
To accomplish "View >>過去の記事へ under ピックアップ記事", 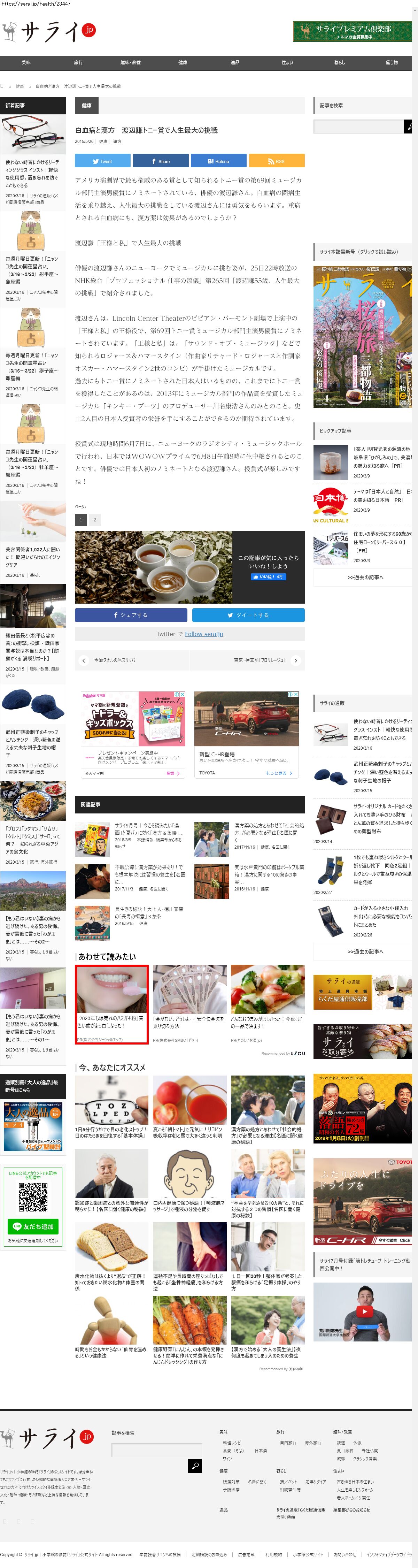I will pos(365,577).
